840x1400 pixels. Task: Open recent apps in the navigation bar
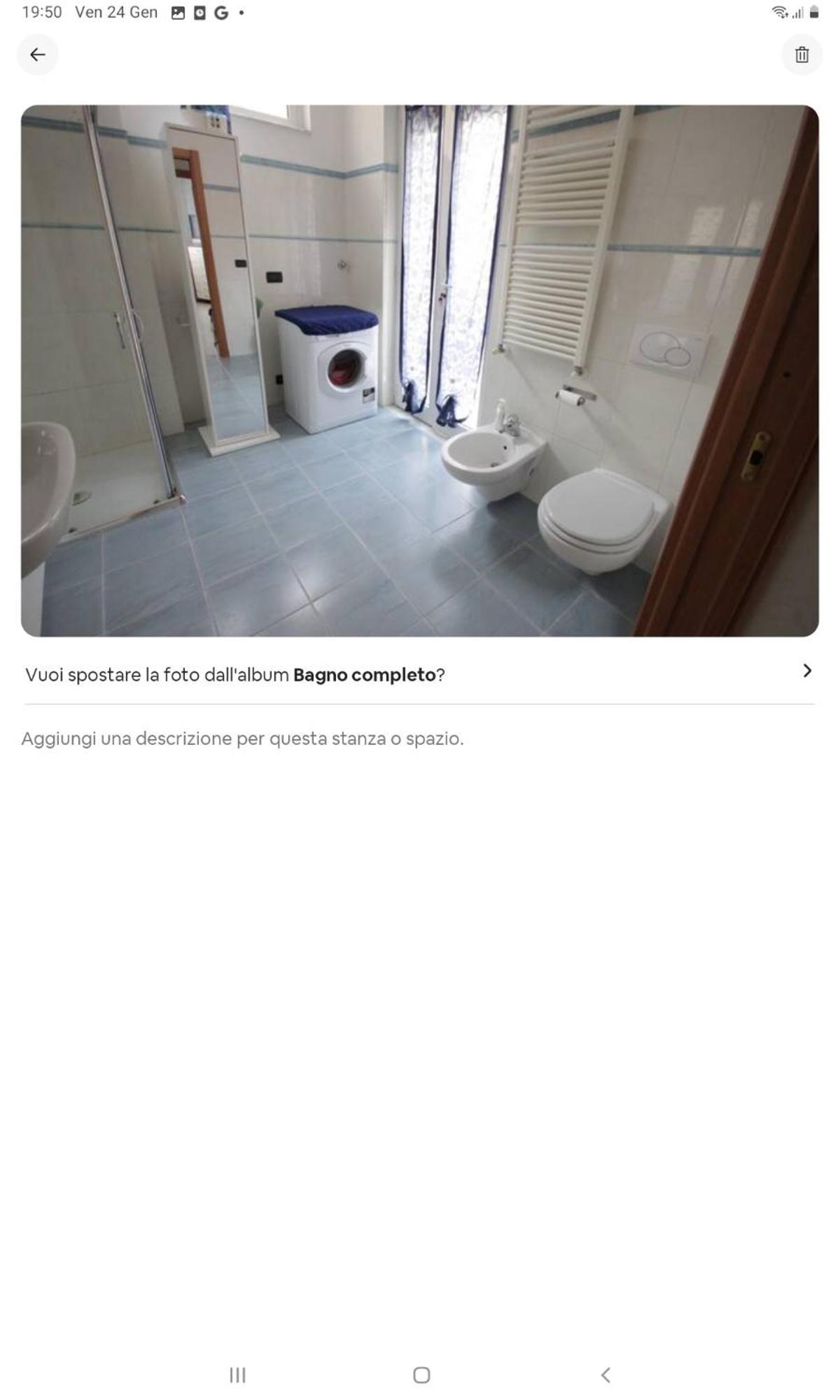237,1375
